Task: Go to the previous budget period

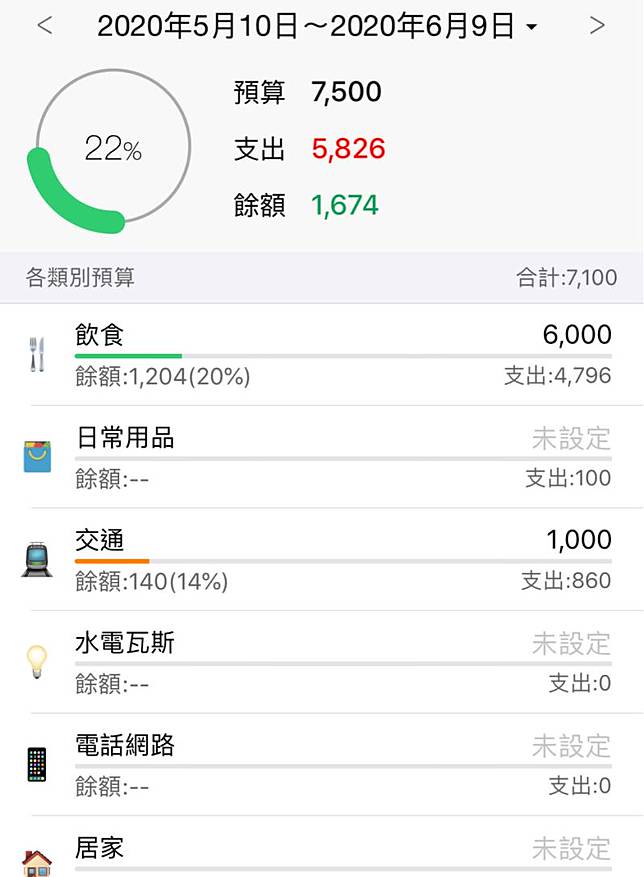Action: click(x=45, y=27)
